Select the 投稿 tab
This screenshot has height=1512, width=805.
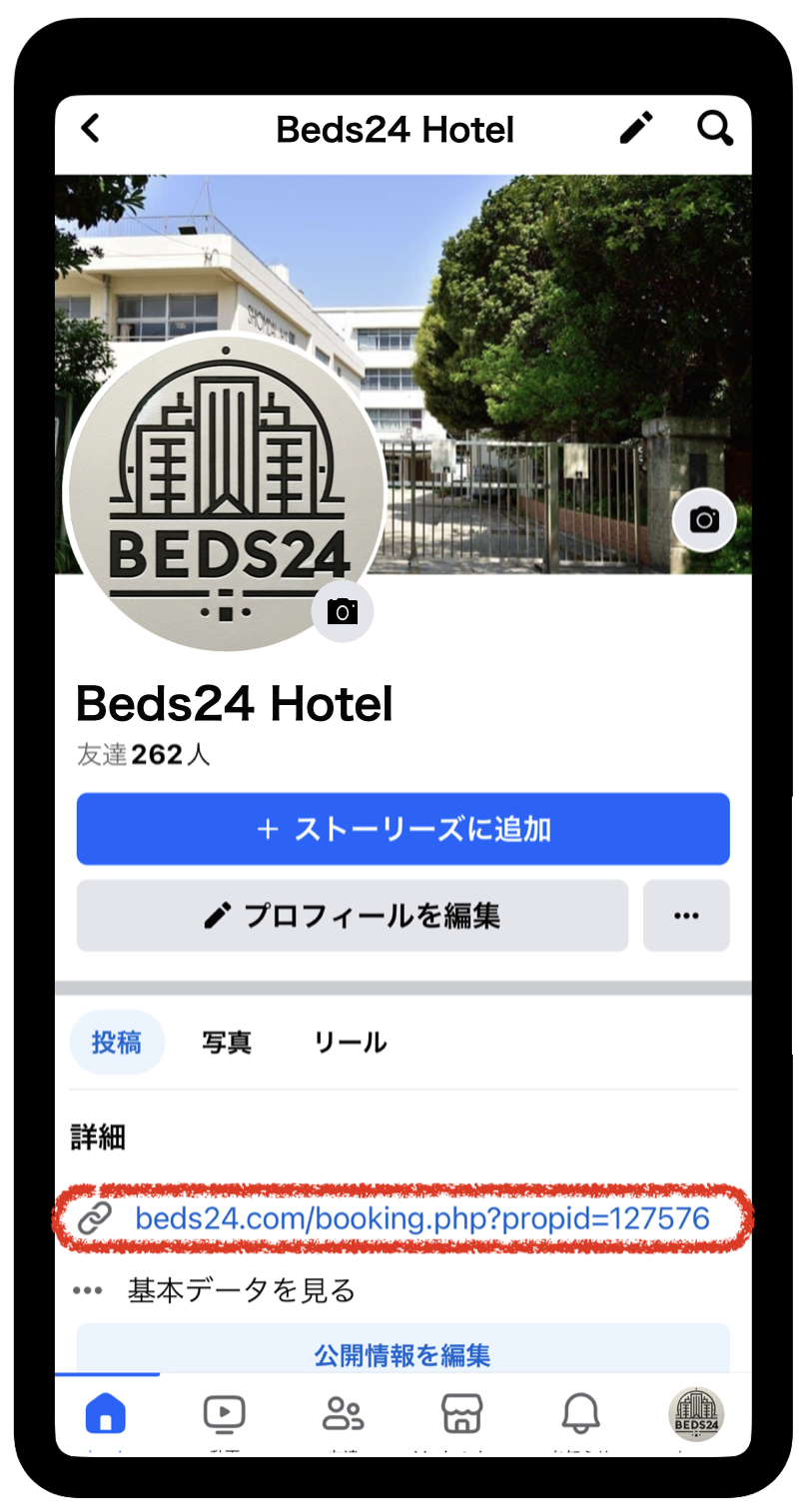[x=117, y=1043]
